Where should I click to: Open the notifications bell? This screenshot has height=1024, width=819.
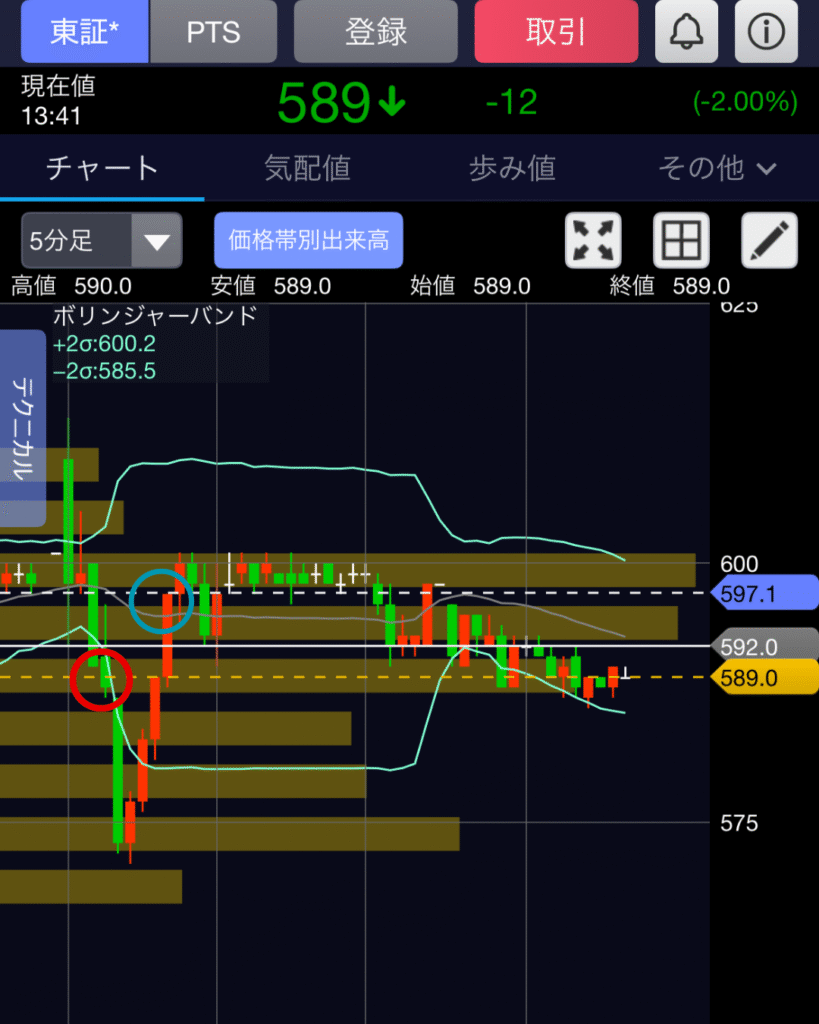pyautogui.click(x=686, y=31)
